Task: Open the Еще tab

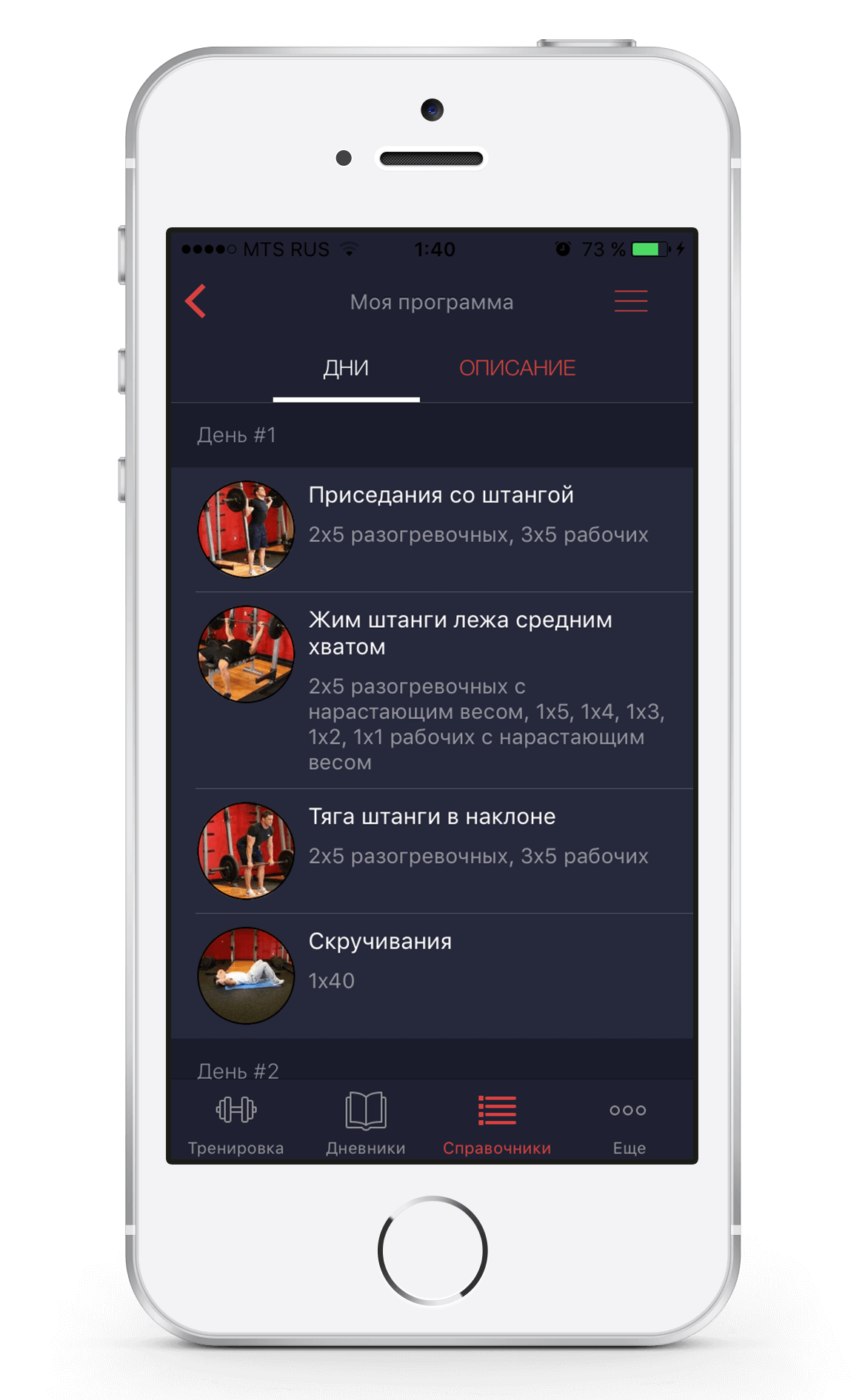Action: [x=629, y=1122]
